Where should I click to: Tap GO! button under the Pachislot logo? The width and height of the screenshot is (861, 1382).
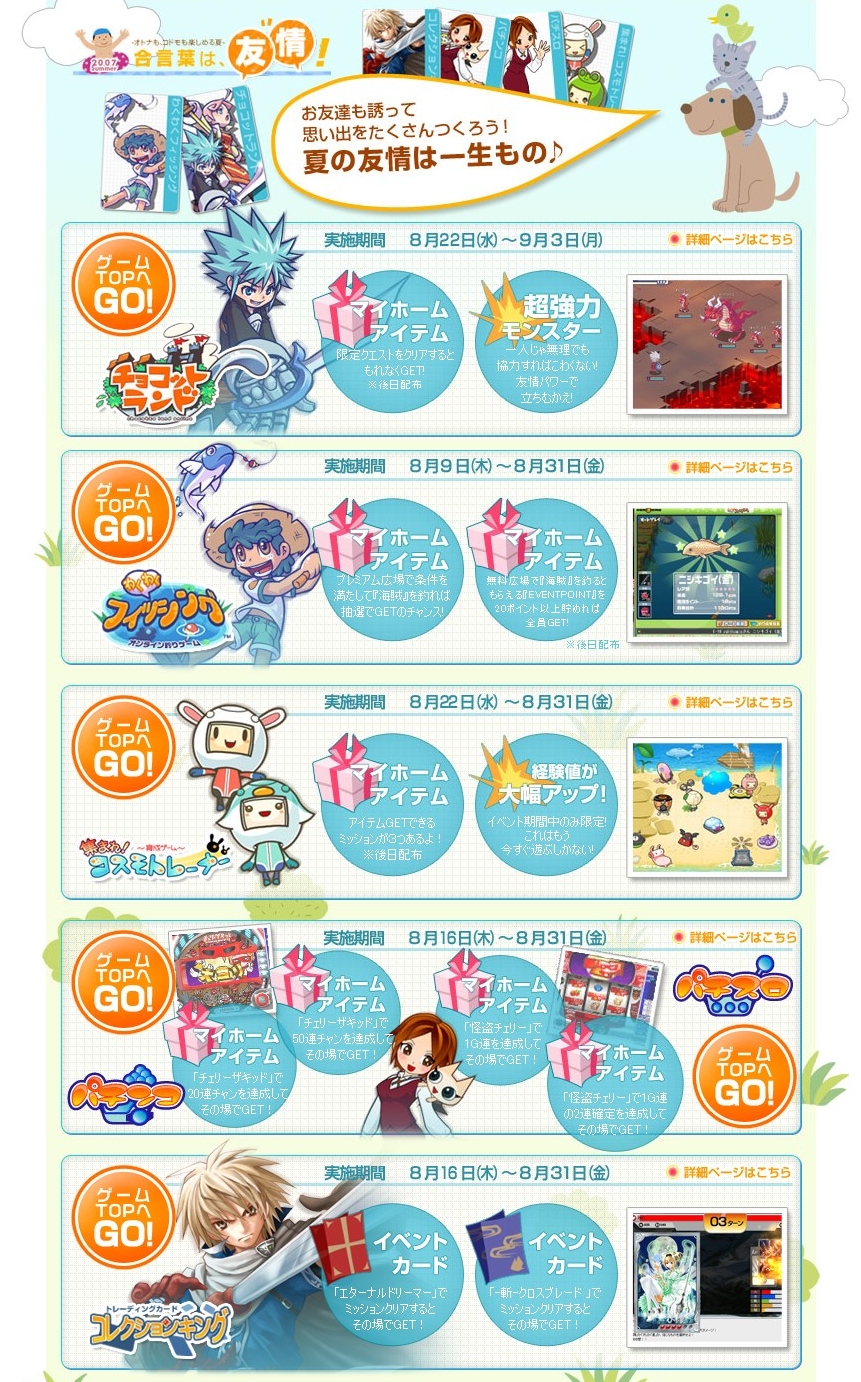click(742, 1076)
